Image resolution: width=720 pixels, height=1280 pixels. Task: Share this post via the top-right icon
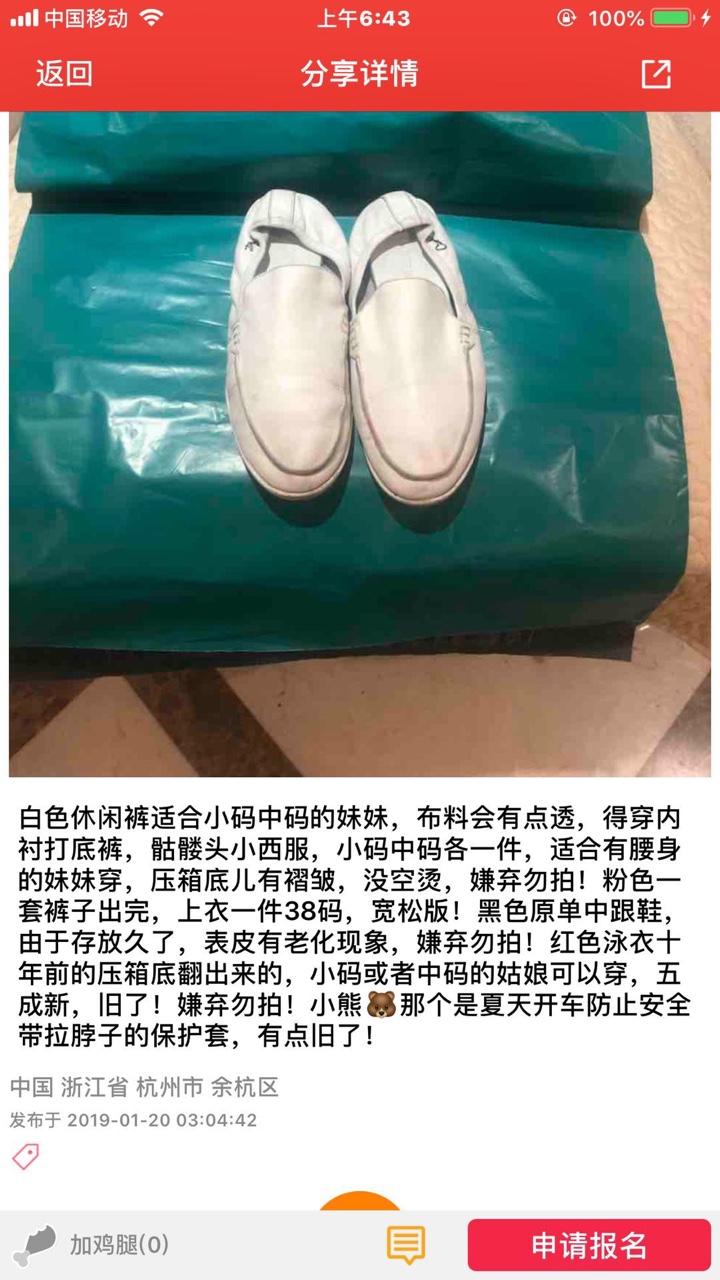[x=656, y=74]
